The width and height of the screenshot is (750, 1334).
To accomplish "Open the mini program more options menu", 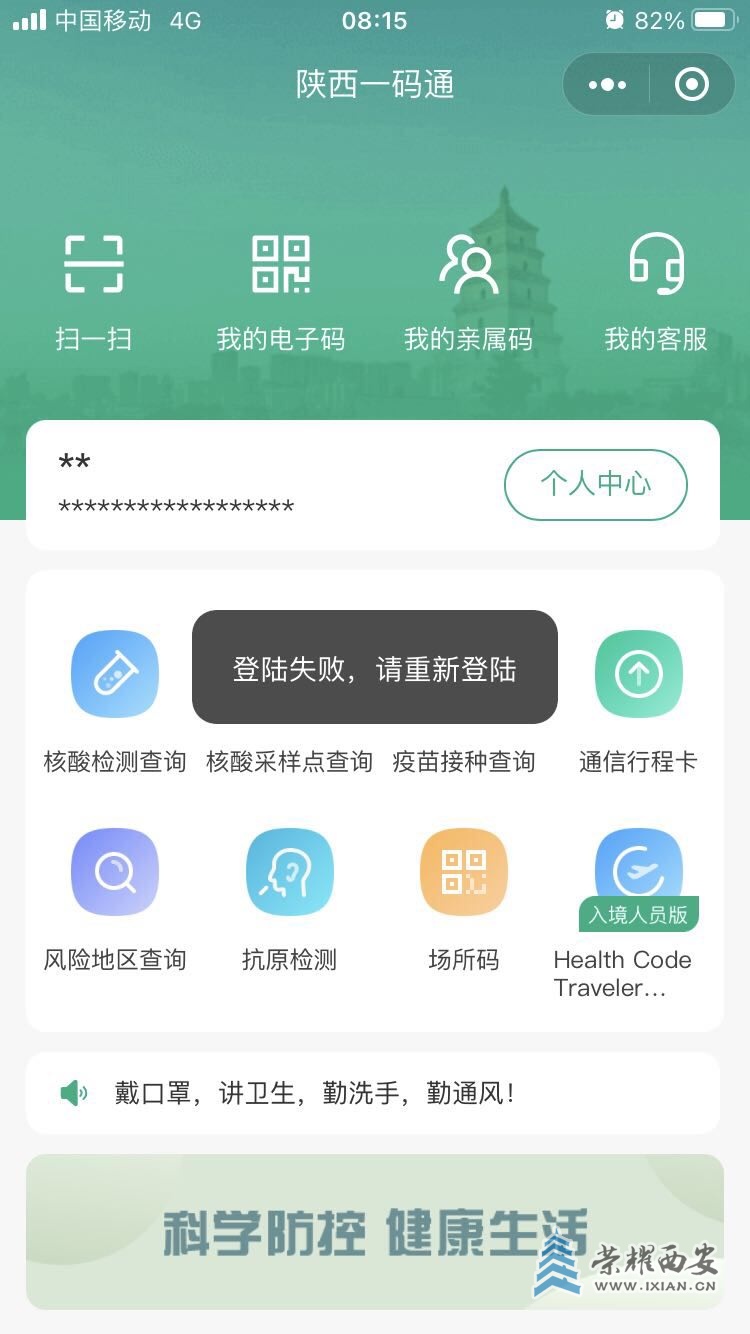I will pyautogui.click(x=607, y=85).
